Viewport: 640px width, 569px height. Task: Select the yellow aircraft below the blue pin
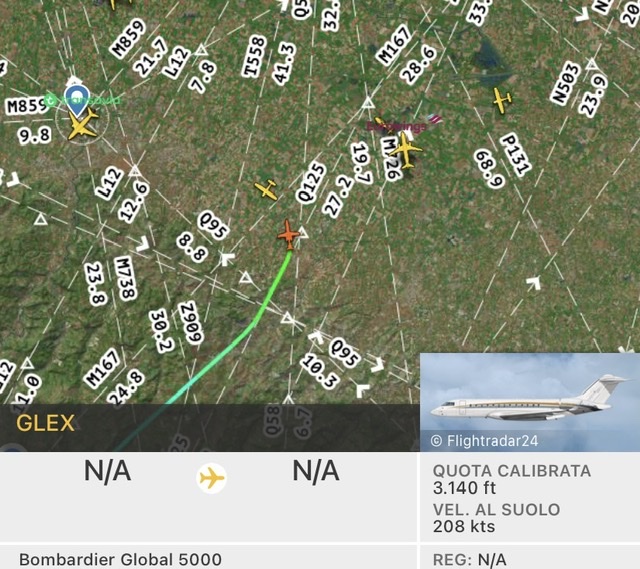tap(82, 124)
